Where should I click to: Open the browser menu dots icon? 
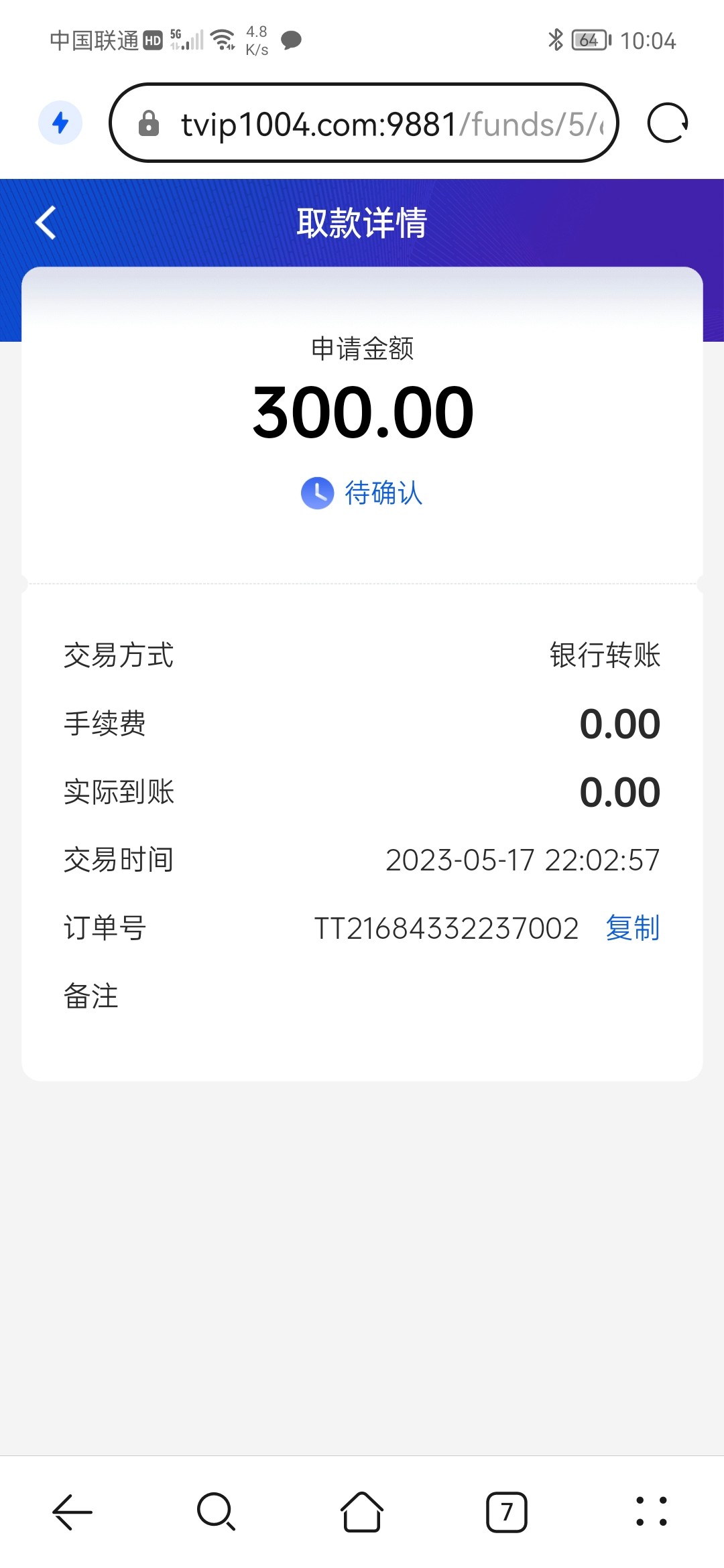click(653, 1512)
